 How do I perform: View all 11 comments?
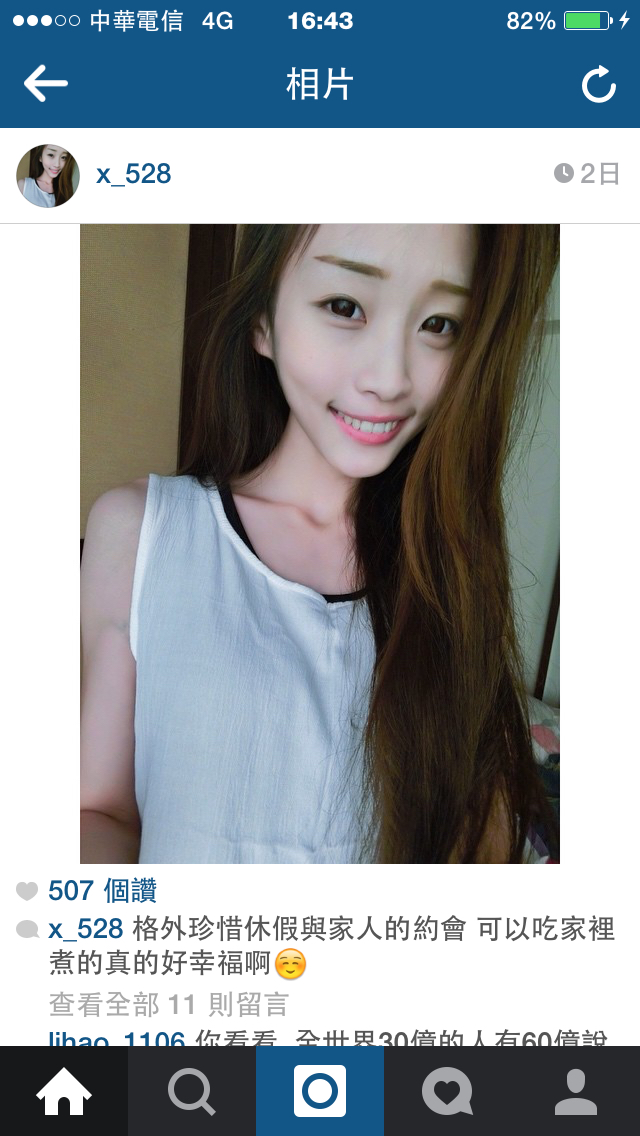168,1003
